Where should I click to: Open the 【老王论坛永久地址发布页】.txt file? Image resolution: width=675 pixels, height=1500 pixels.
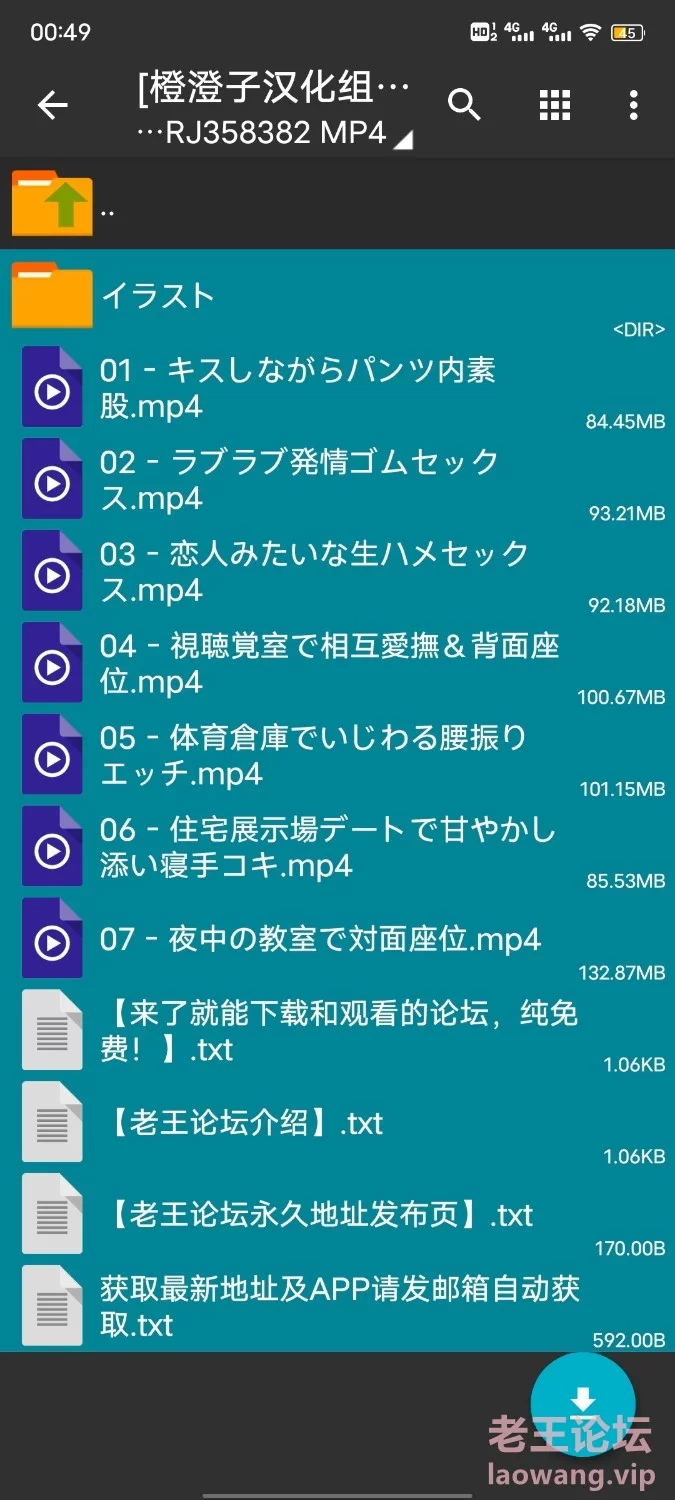tap(337, 1215)
